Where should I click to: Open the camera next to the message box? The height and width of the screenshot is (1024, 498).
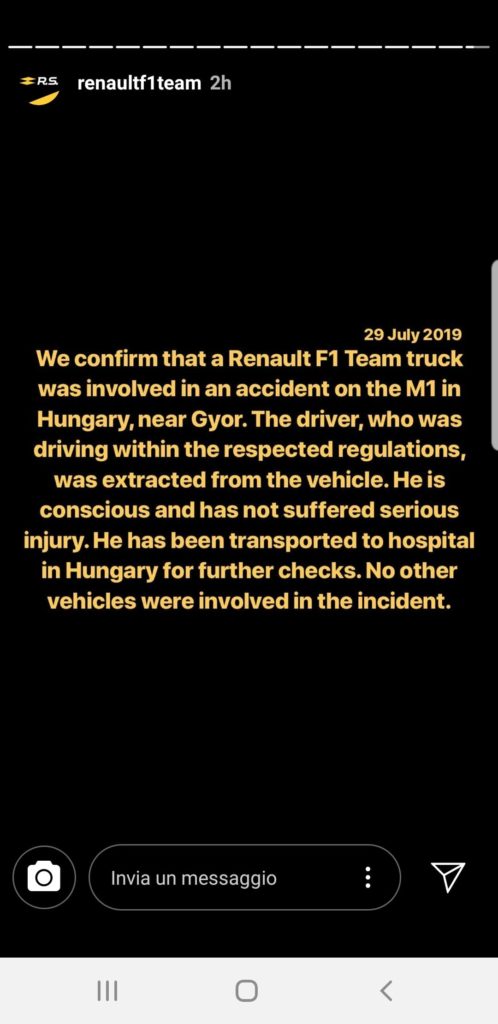pyautogui.click(x=44, y=877)
